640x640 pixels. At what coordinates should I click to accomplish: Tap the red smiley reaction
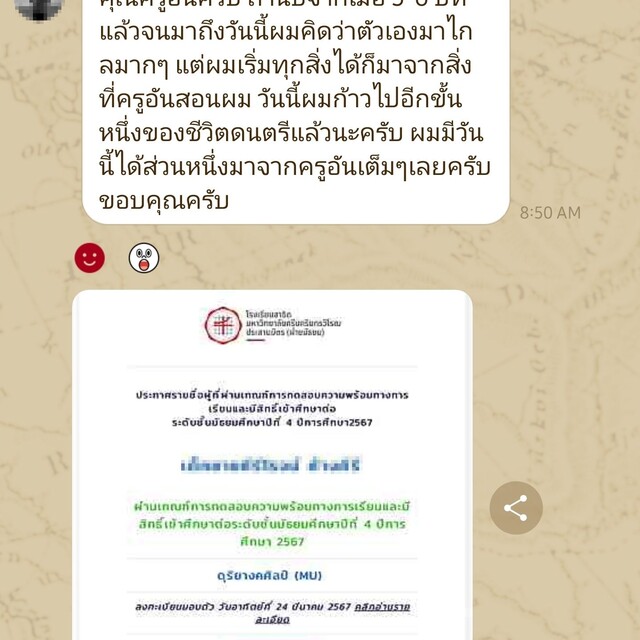click(90, 258)
